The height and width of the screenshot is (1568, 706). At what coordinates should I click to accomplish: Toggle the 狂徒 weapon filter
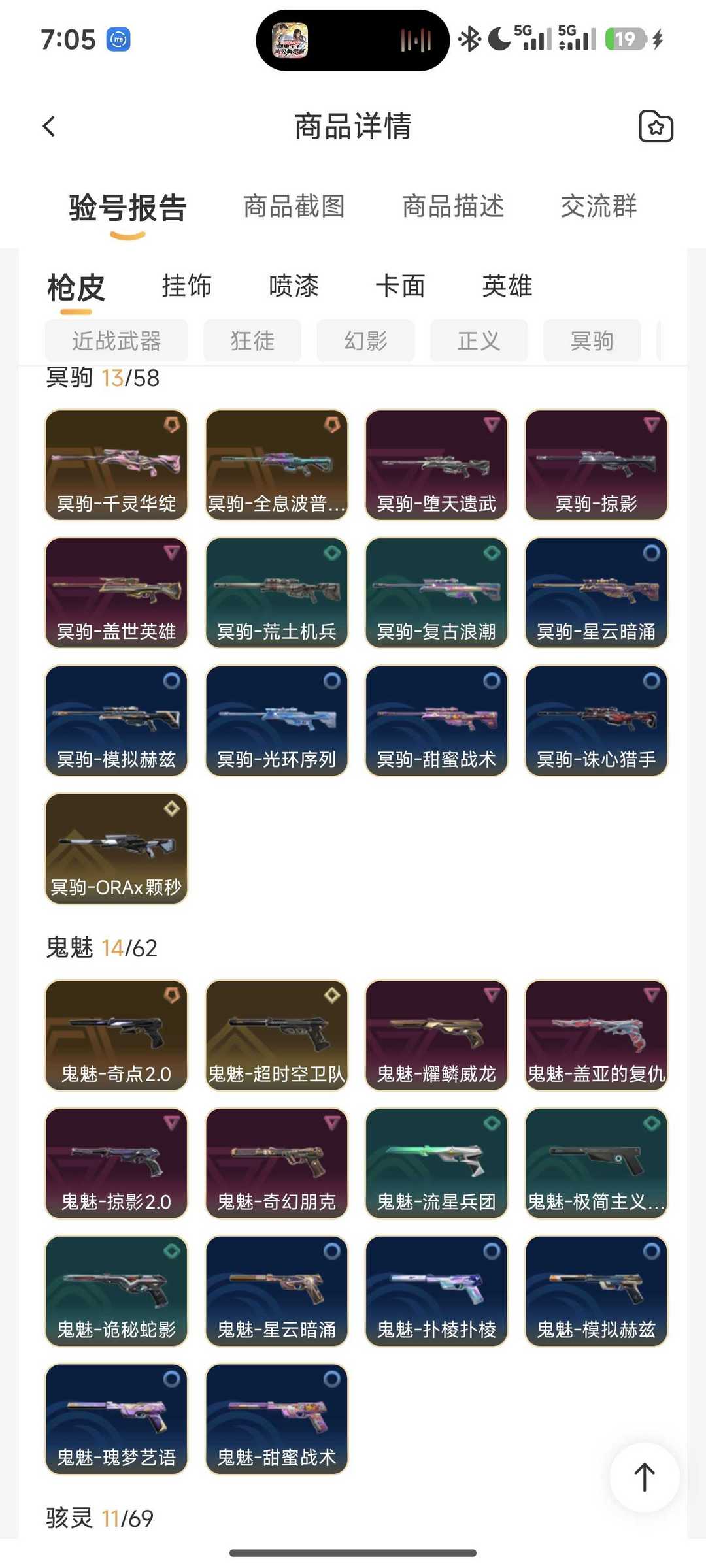coord(252,340)
